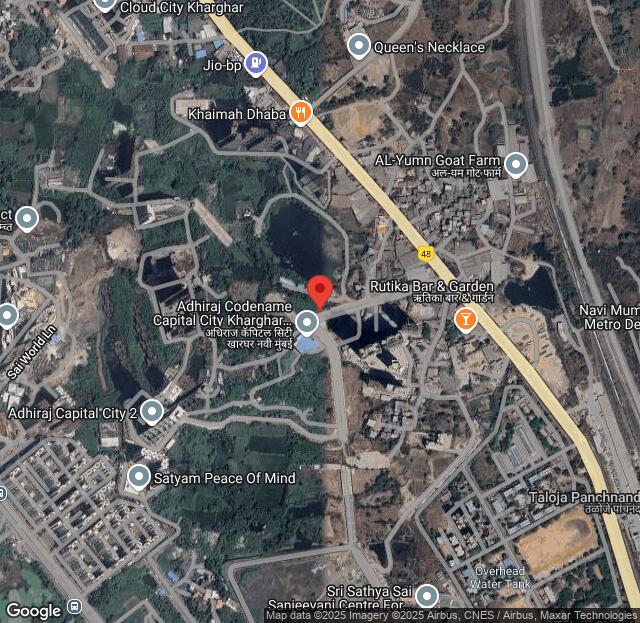Select the Jio-bp fuel station marker
This screenshot has height=623, width=640.
(x=256, y=65)
